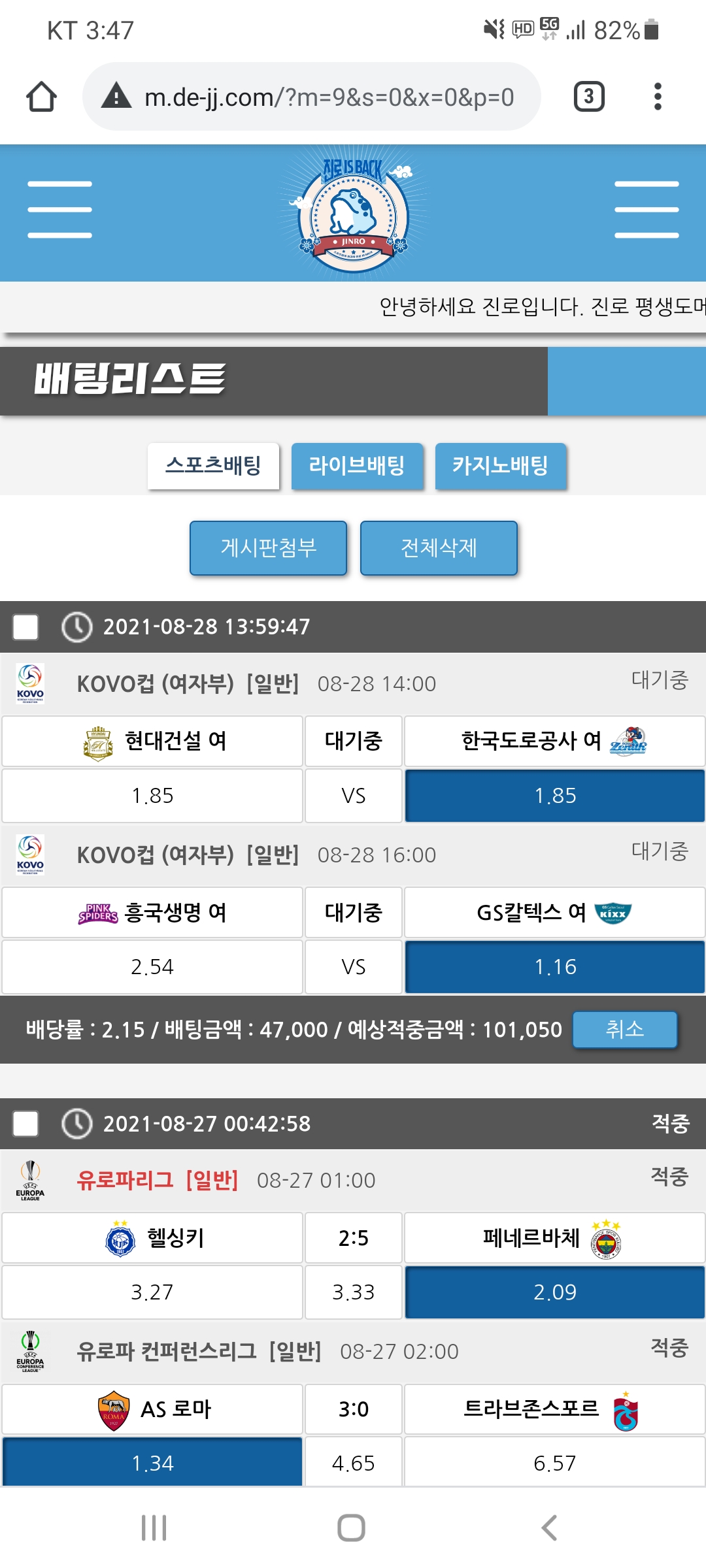Tap the system back button
The height and width of the screenshot is (1568, 706).
(x=549, y=1527)
